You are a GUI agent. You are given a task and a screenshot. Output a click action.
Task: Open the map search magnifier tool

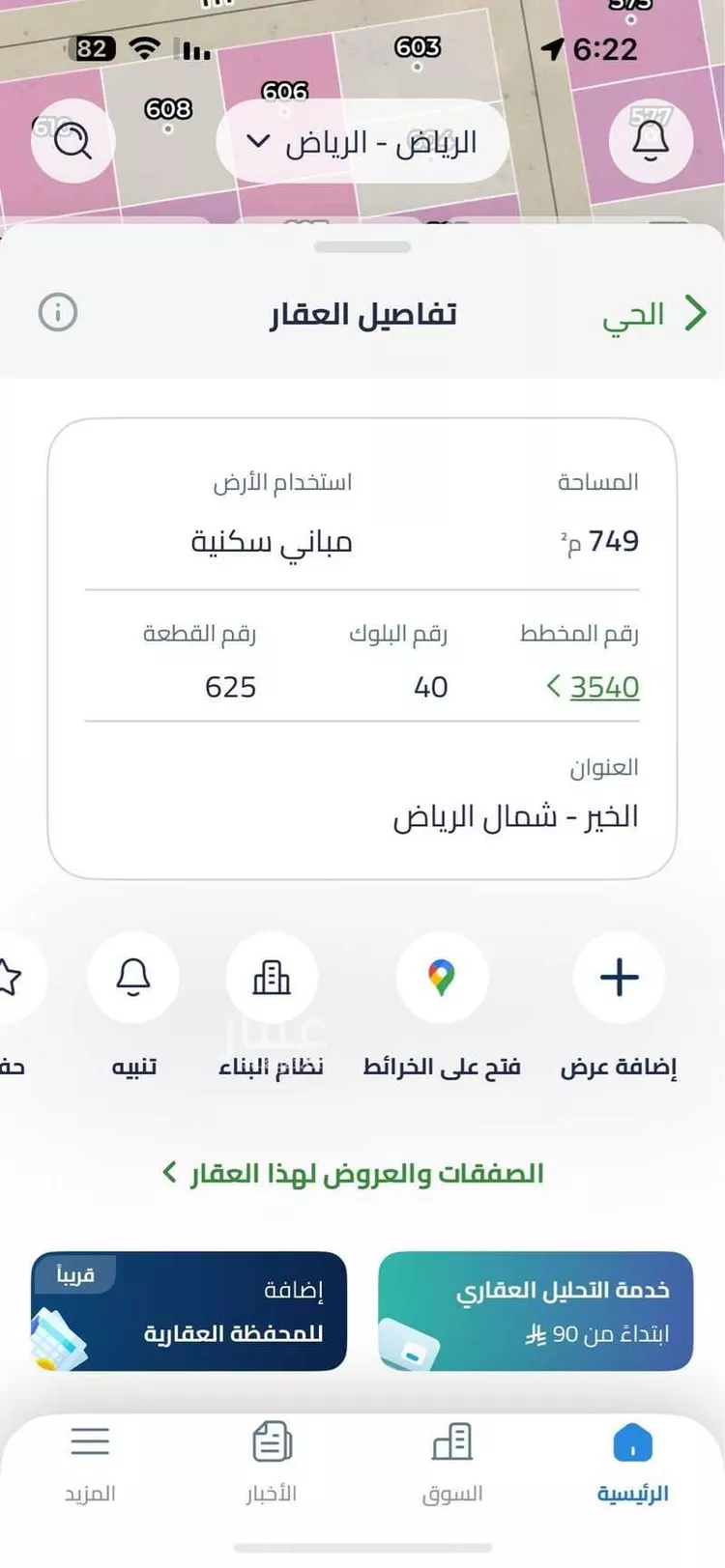(72, 140)
